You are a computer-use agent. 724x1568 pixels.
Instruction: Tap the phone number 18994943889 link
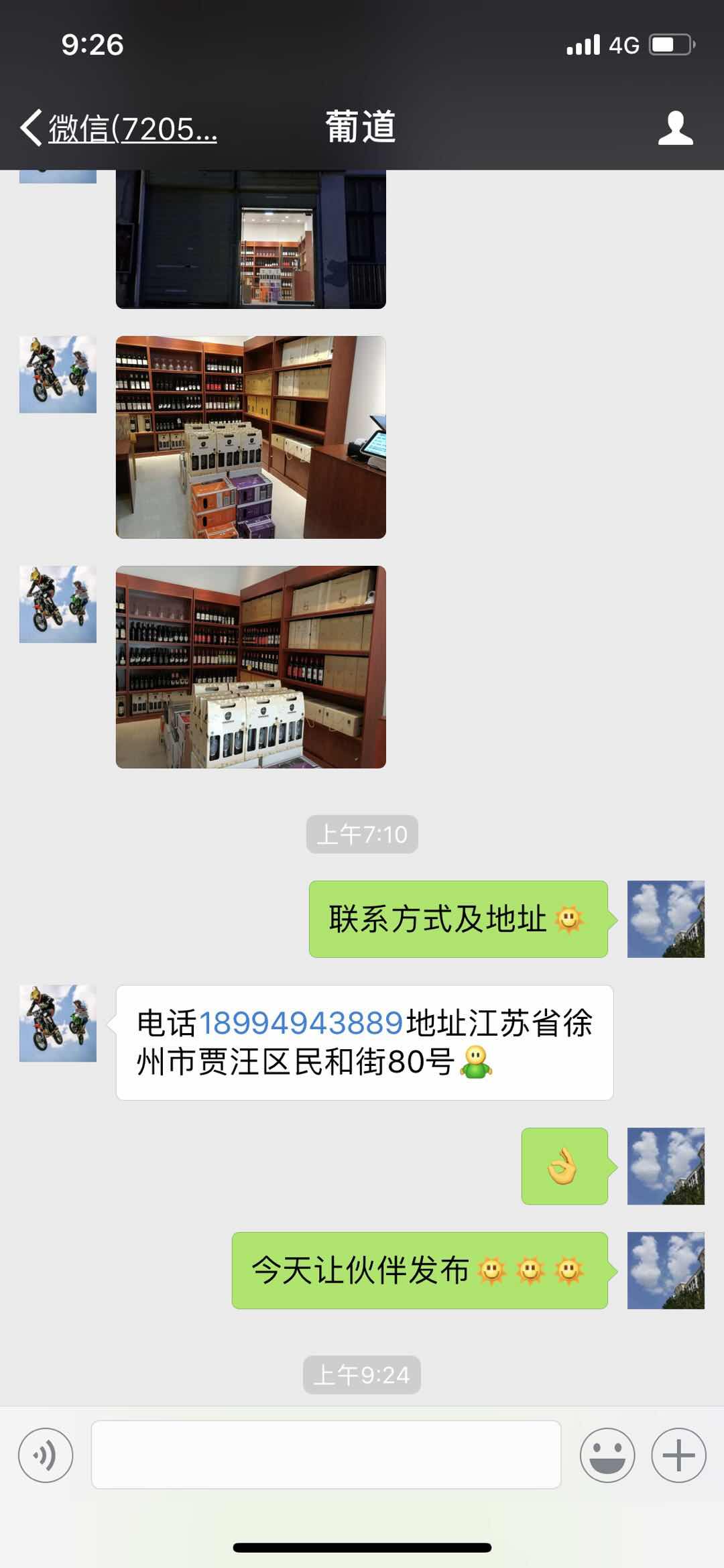point(301,1024)
